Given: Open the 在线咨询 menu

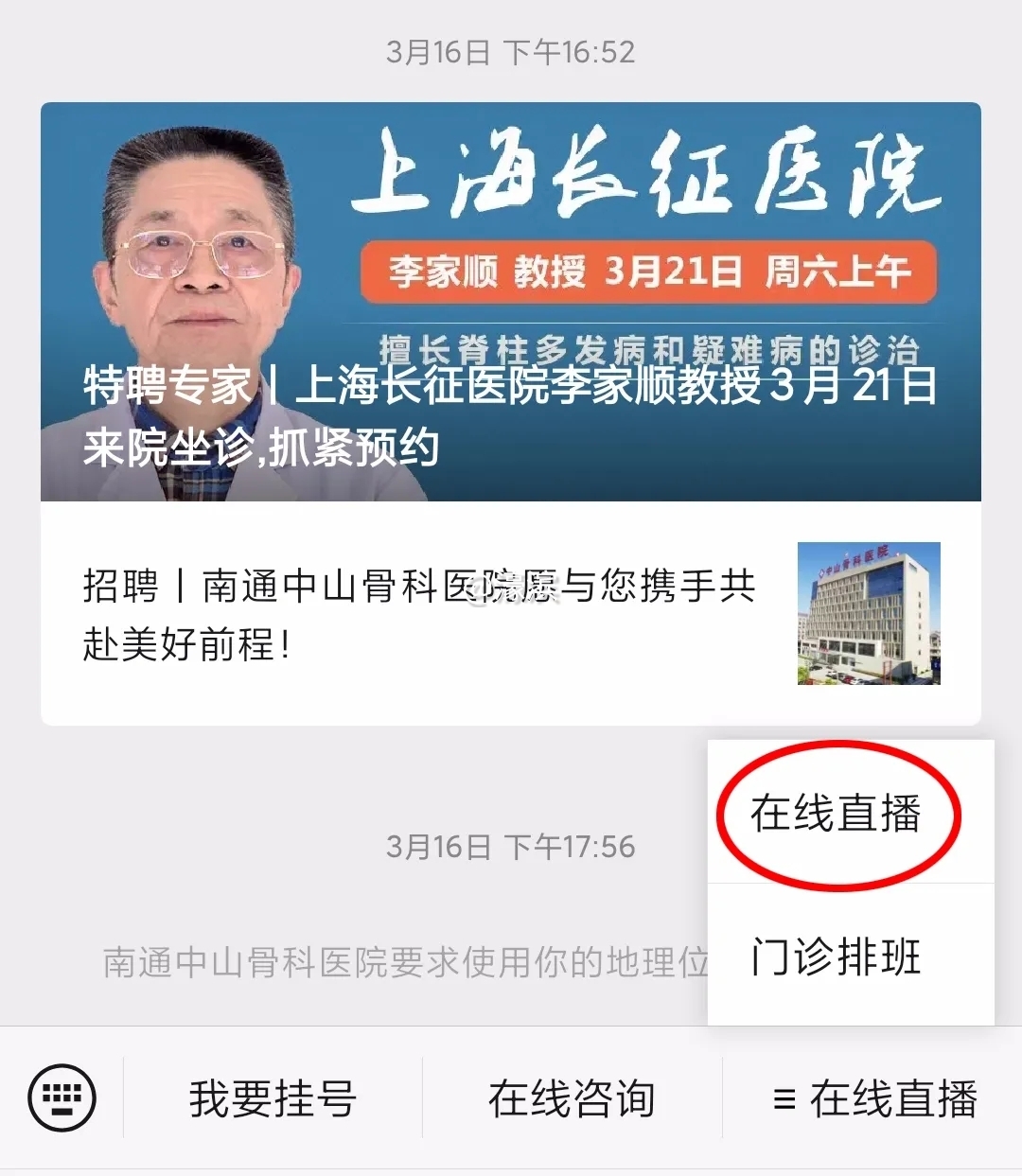Looking at the screenshot, I should point(572,1098).
